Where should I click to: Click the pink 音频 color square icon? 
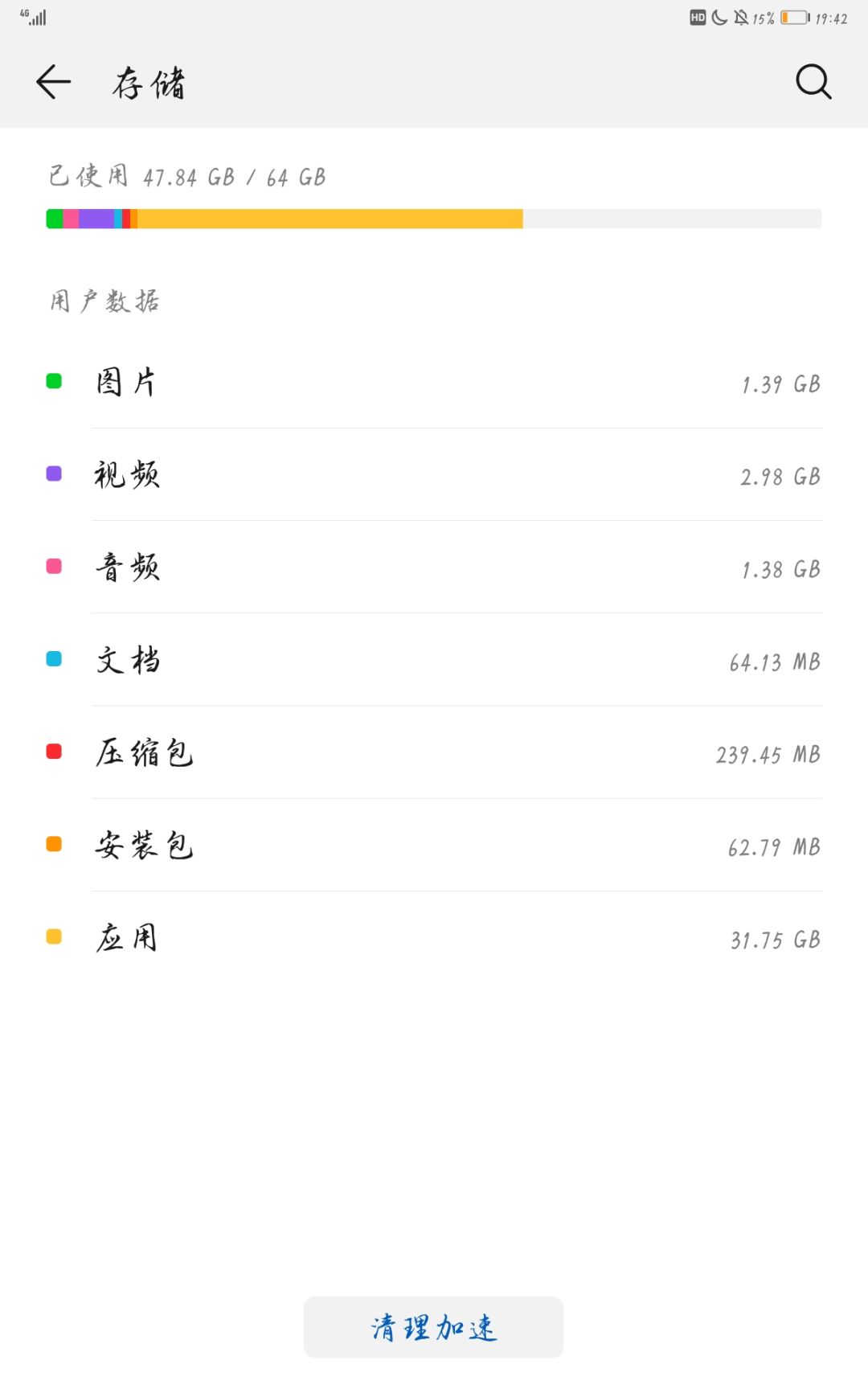tap(54, 567)
